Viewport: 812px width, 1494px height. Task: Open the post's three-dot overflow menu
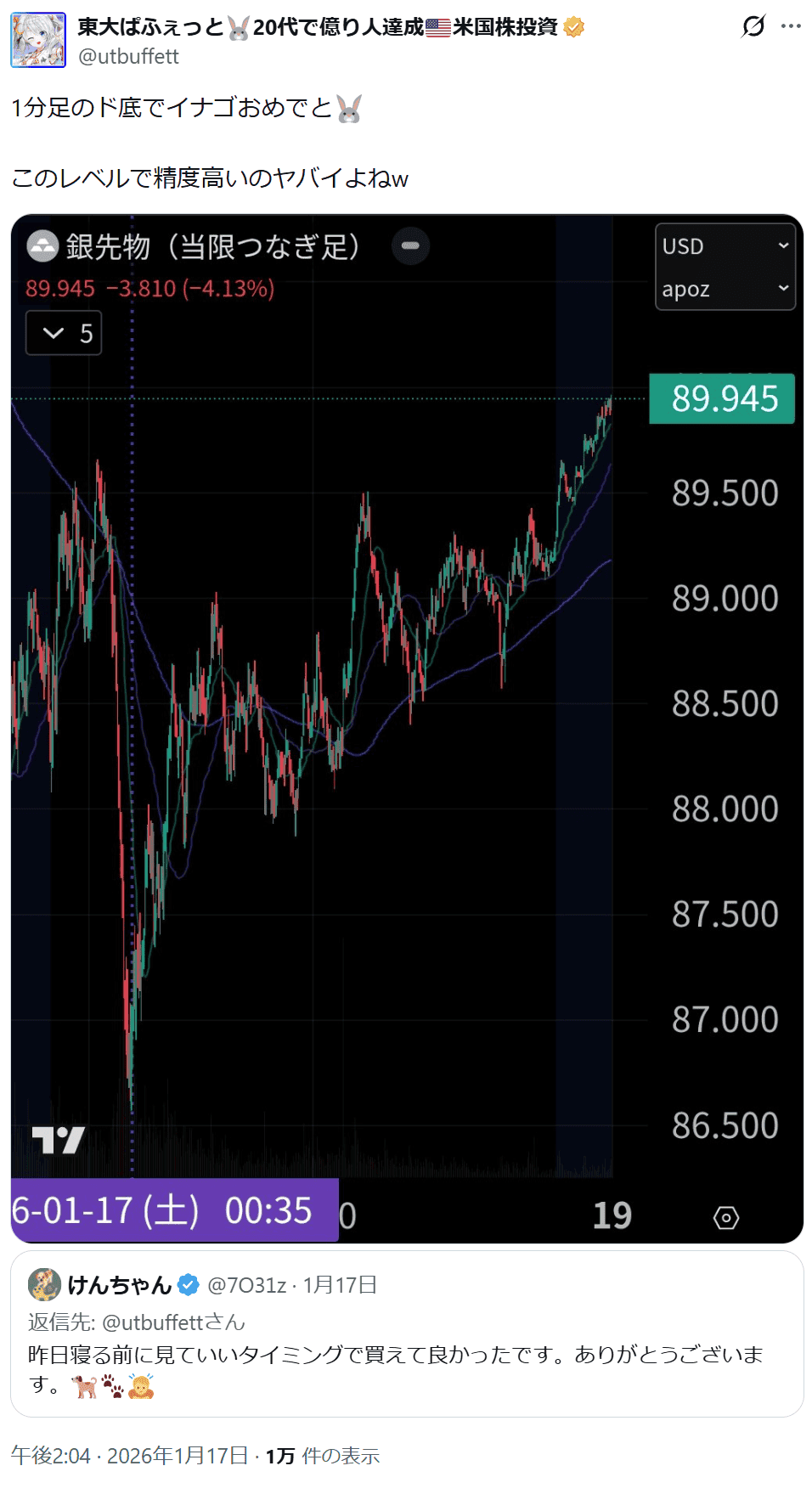point(791,26)
